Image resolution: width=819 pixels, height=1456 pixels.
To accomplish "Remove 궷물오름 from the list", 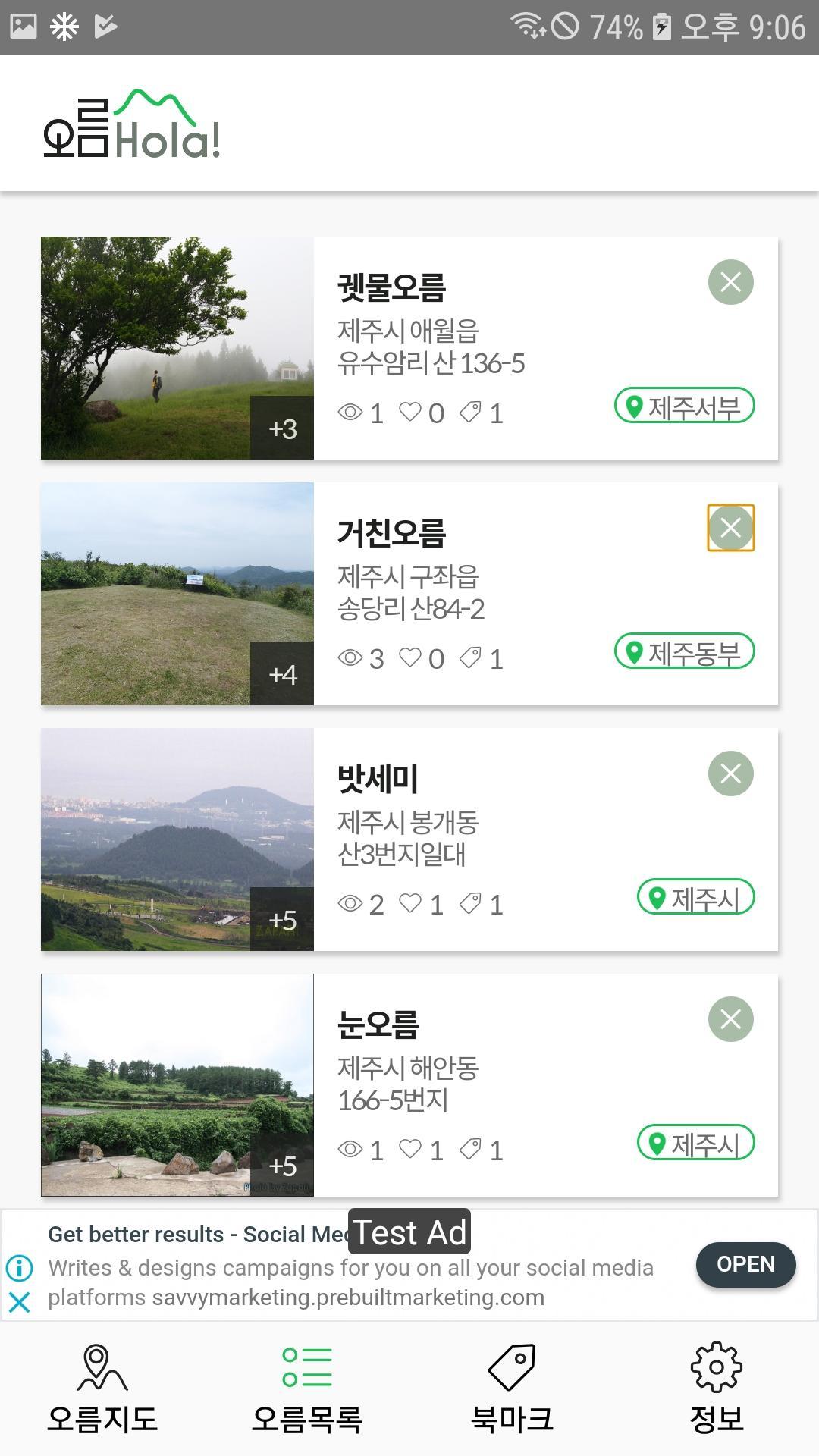I will [x=730, y=282].
